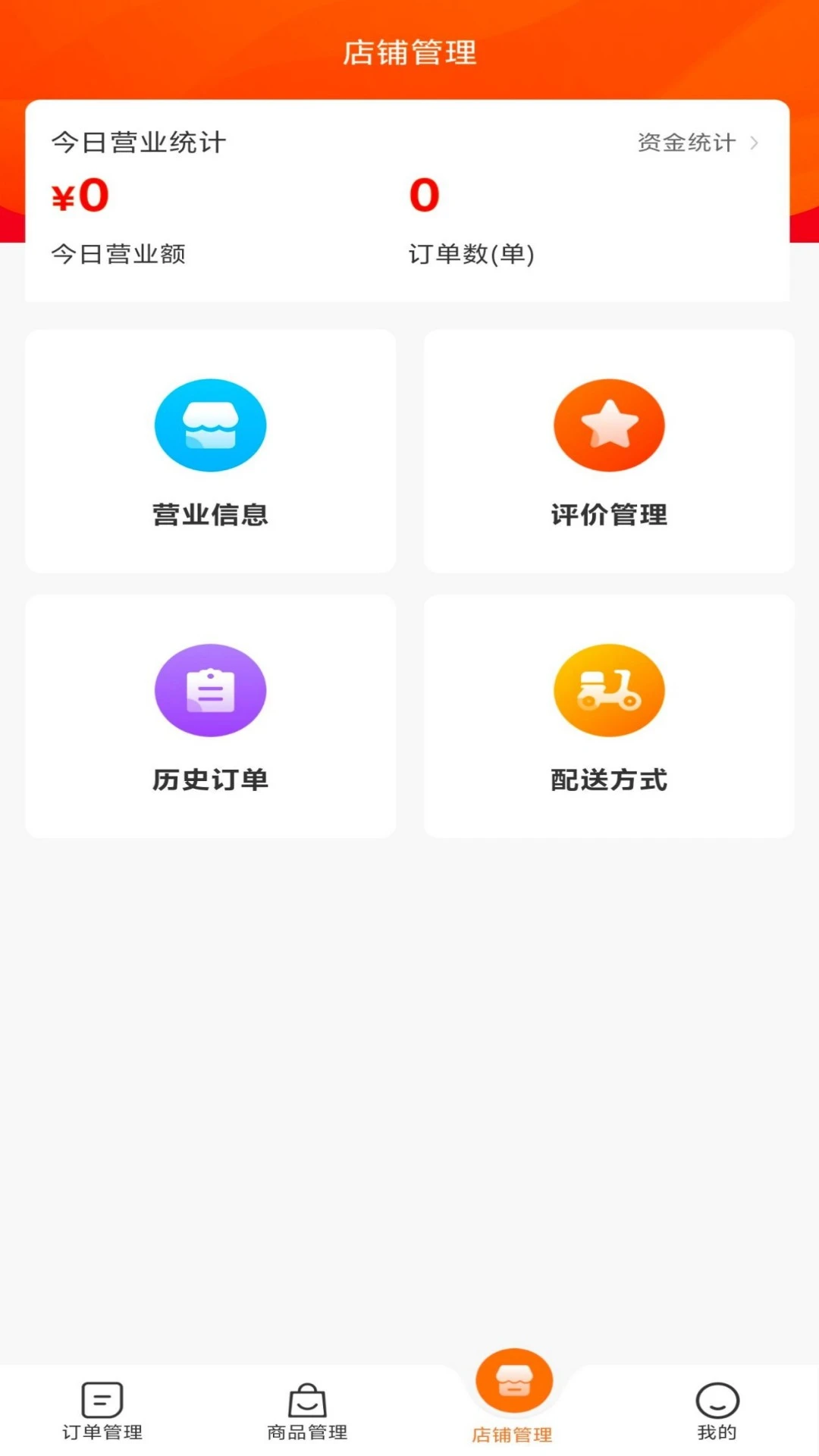Open 评价管理 review management
Screen dimensions: 819x1456
point(609,451)
